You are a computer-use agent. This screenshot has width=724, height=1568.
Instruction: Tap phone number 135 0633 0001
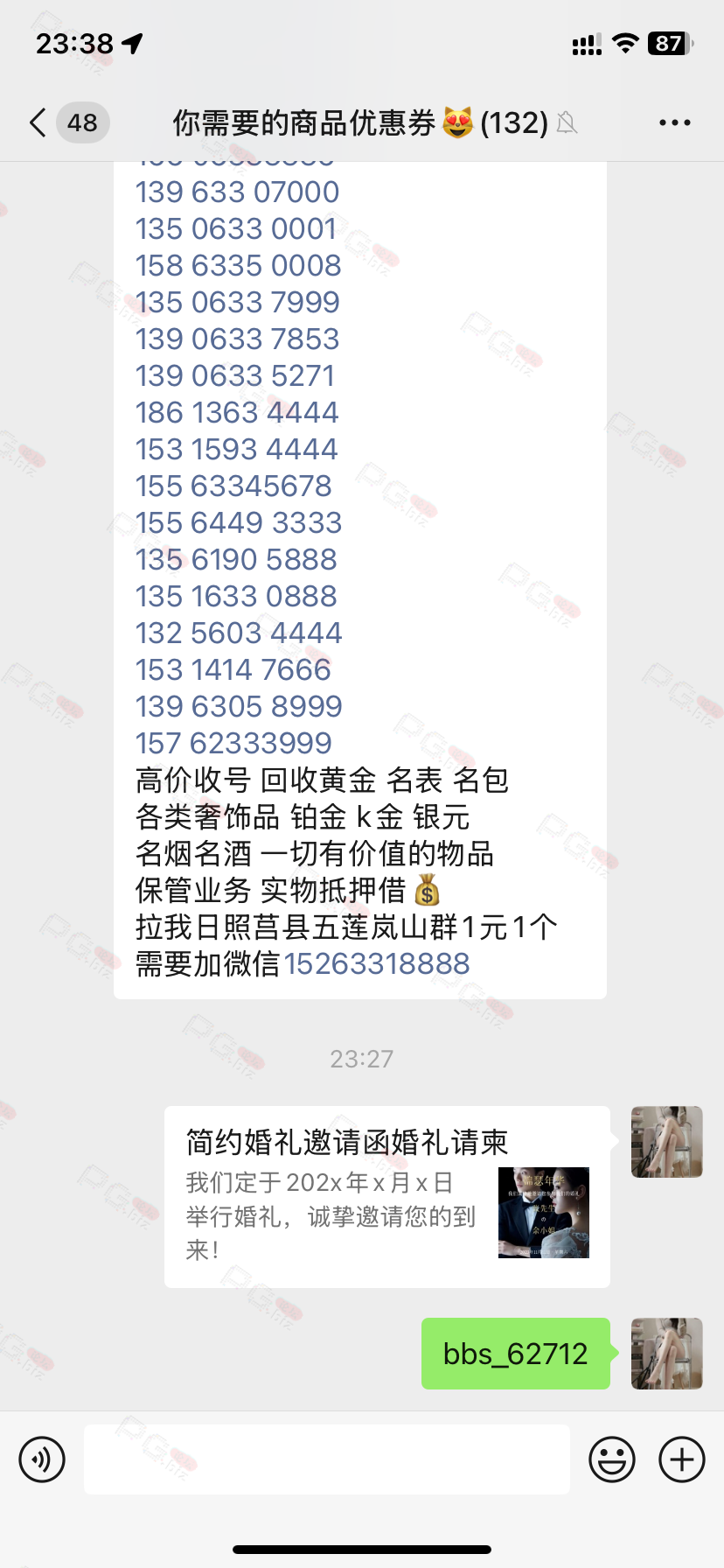pyautogui.click(x=236, y=229)
